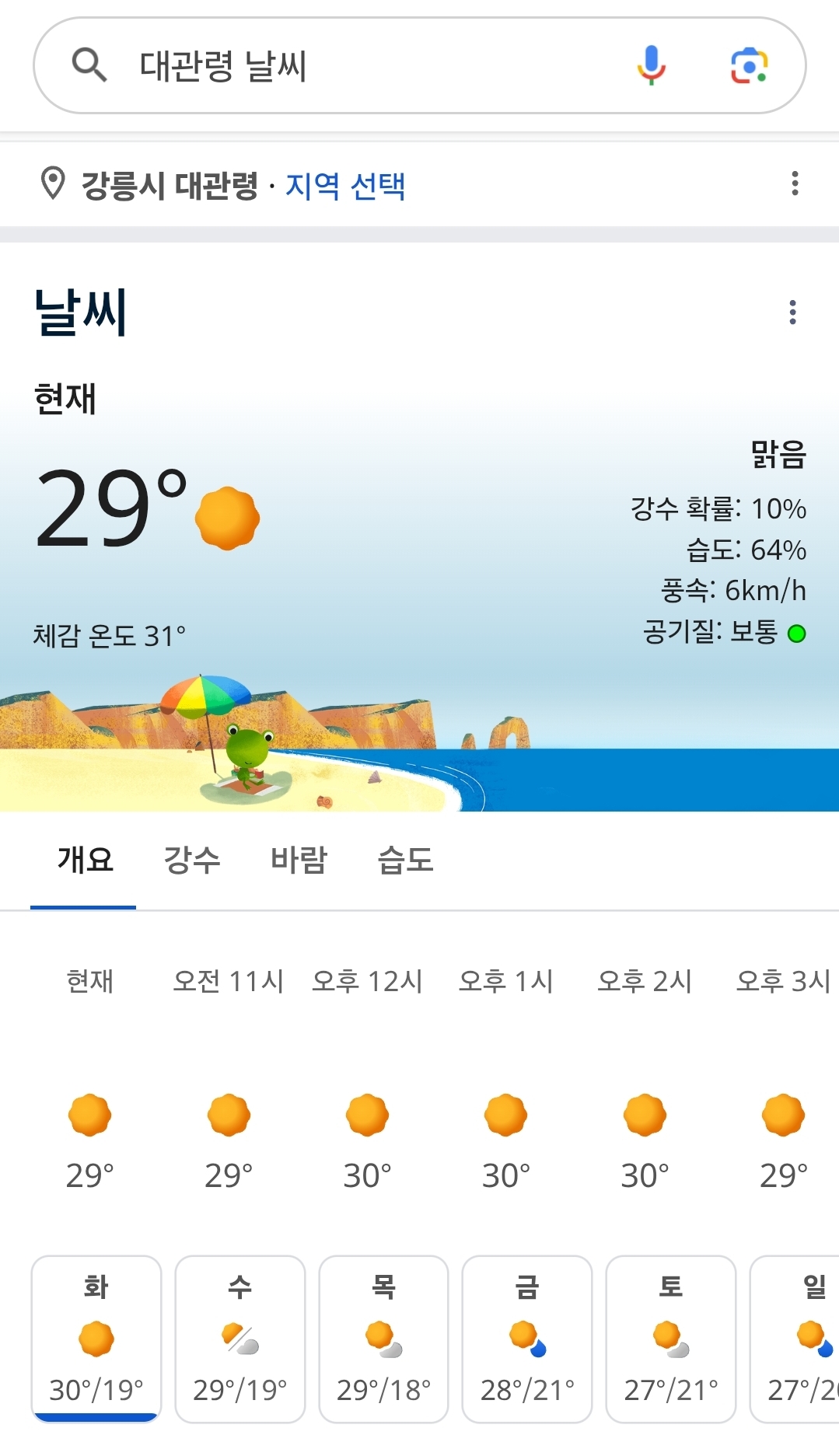Select the 목 forecast card

click(x=383, y=1338)
